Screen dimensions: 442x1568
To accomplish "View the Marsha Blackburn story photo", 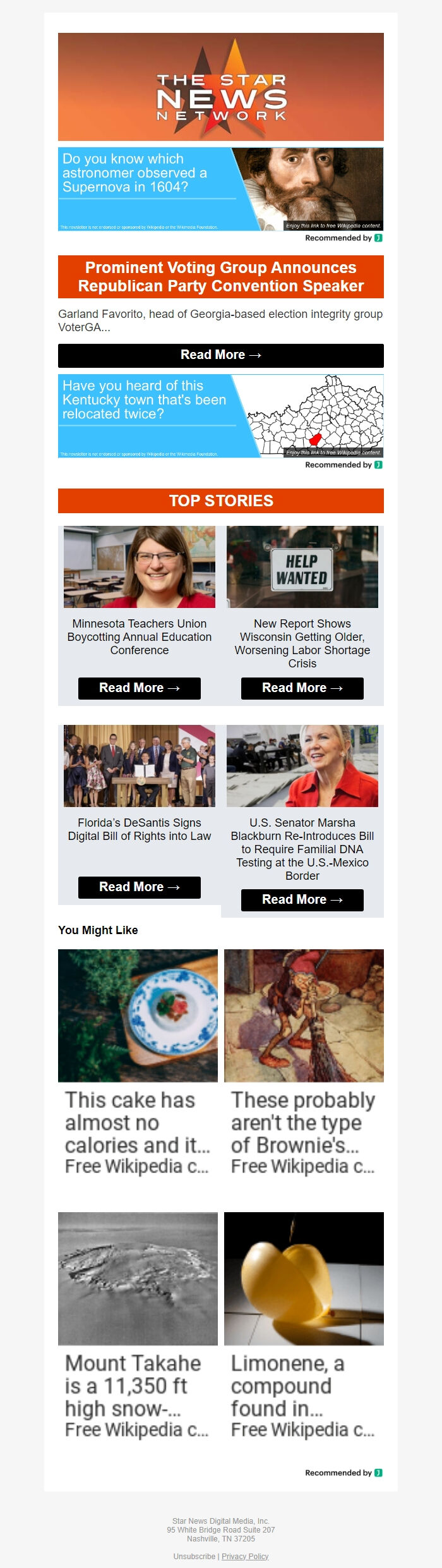I will click(x=302, y=766).
